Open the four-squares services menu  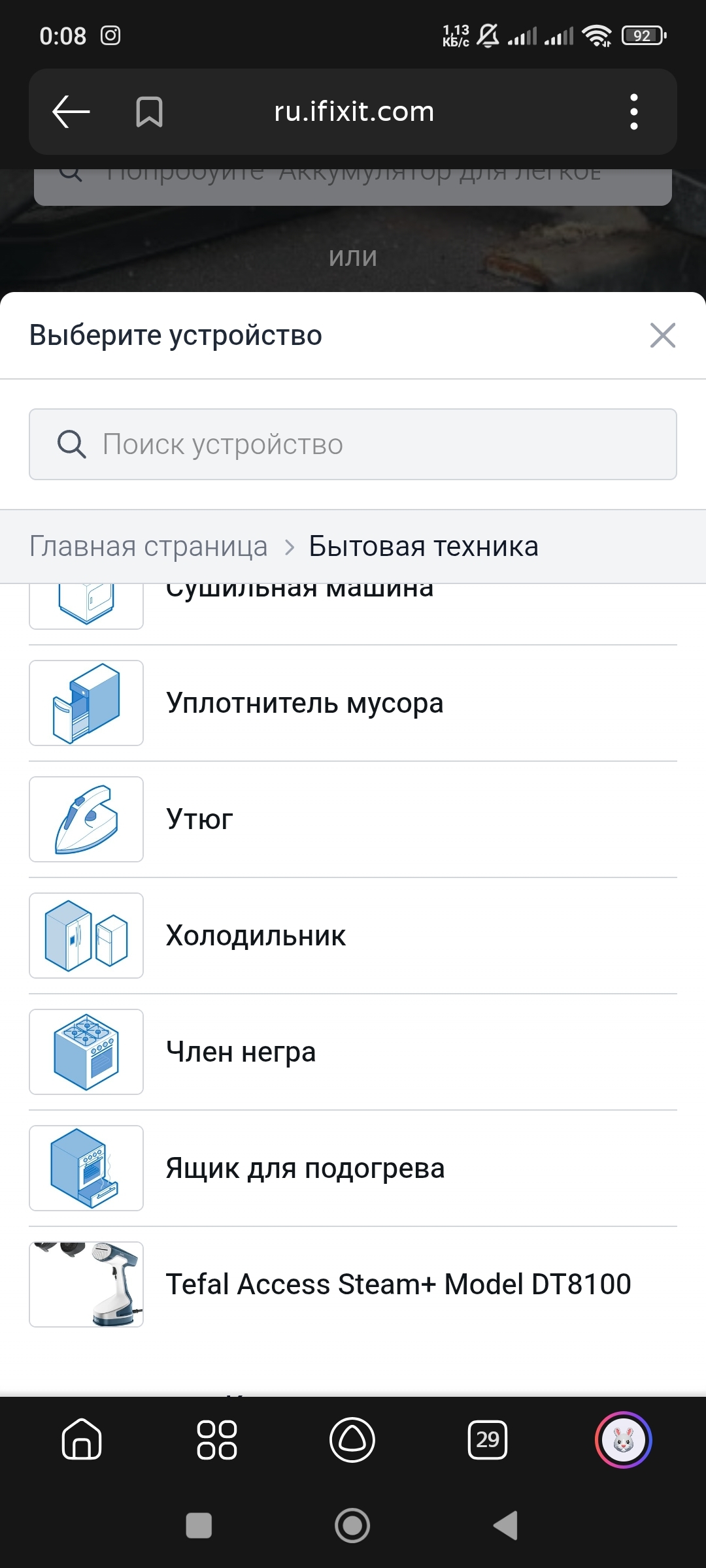pos(216,1439)
